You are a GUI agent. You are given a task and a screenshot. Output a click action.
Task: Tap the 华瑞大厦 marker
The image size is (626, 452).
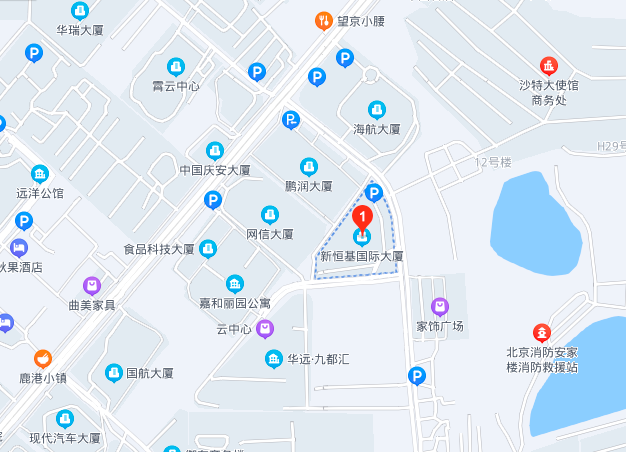click(x=79, y=11)
